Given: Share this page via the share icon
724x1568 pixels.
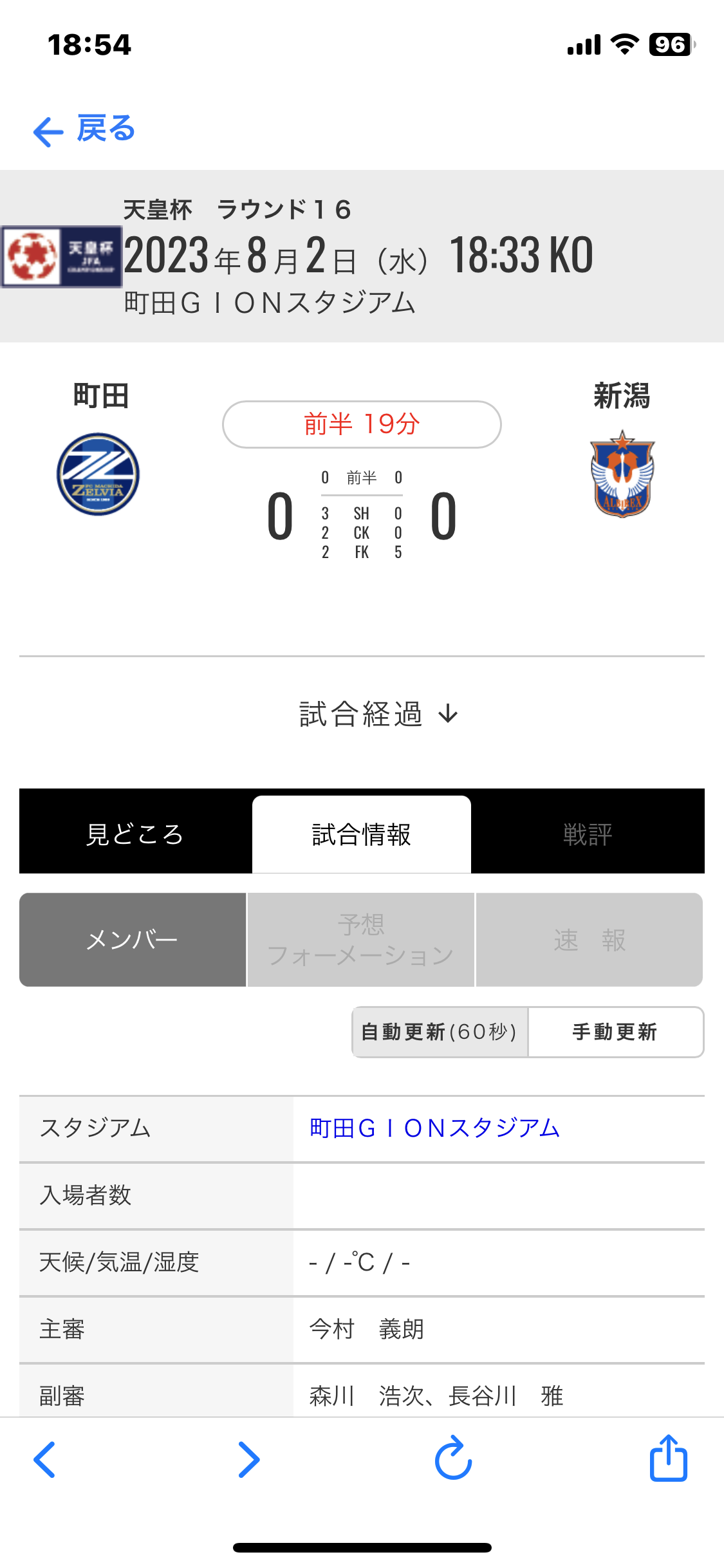Looking at the screenshot, I should pos(668,1458).
